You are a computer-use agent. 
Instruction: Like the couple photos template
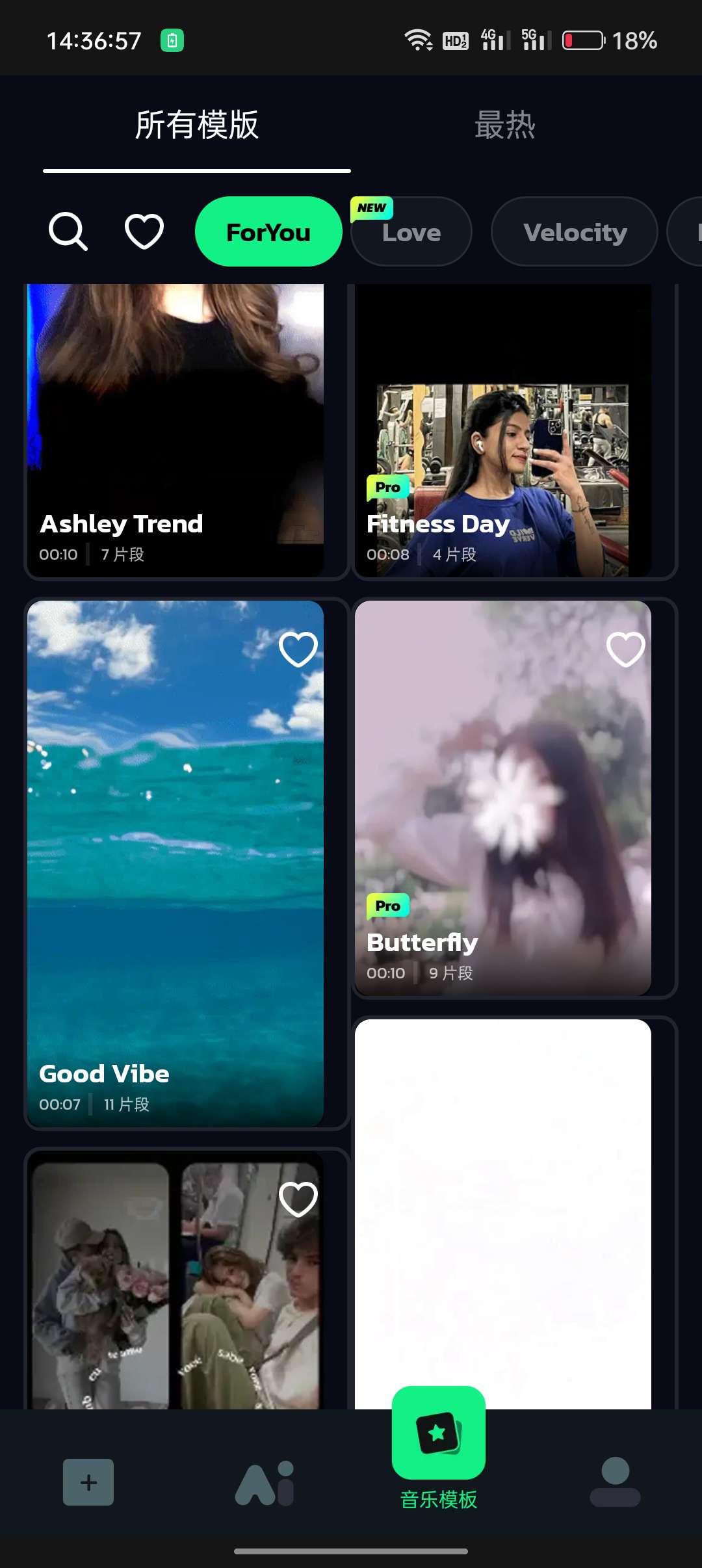click(x=298, y=1199)
